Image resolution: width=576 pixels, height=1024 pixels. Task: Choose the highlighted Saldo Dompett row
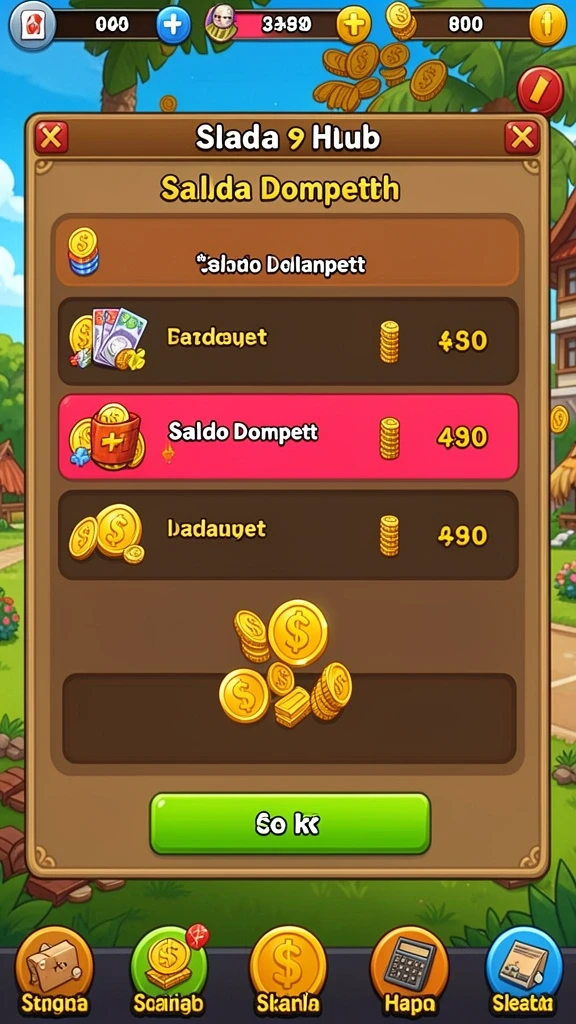288,437
